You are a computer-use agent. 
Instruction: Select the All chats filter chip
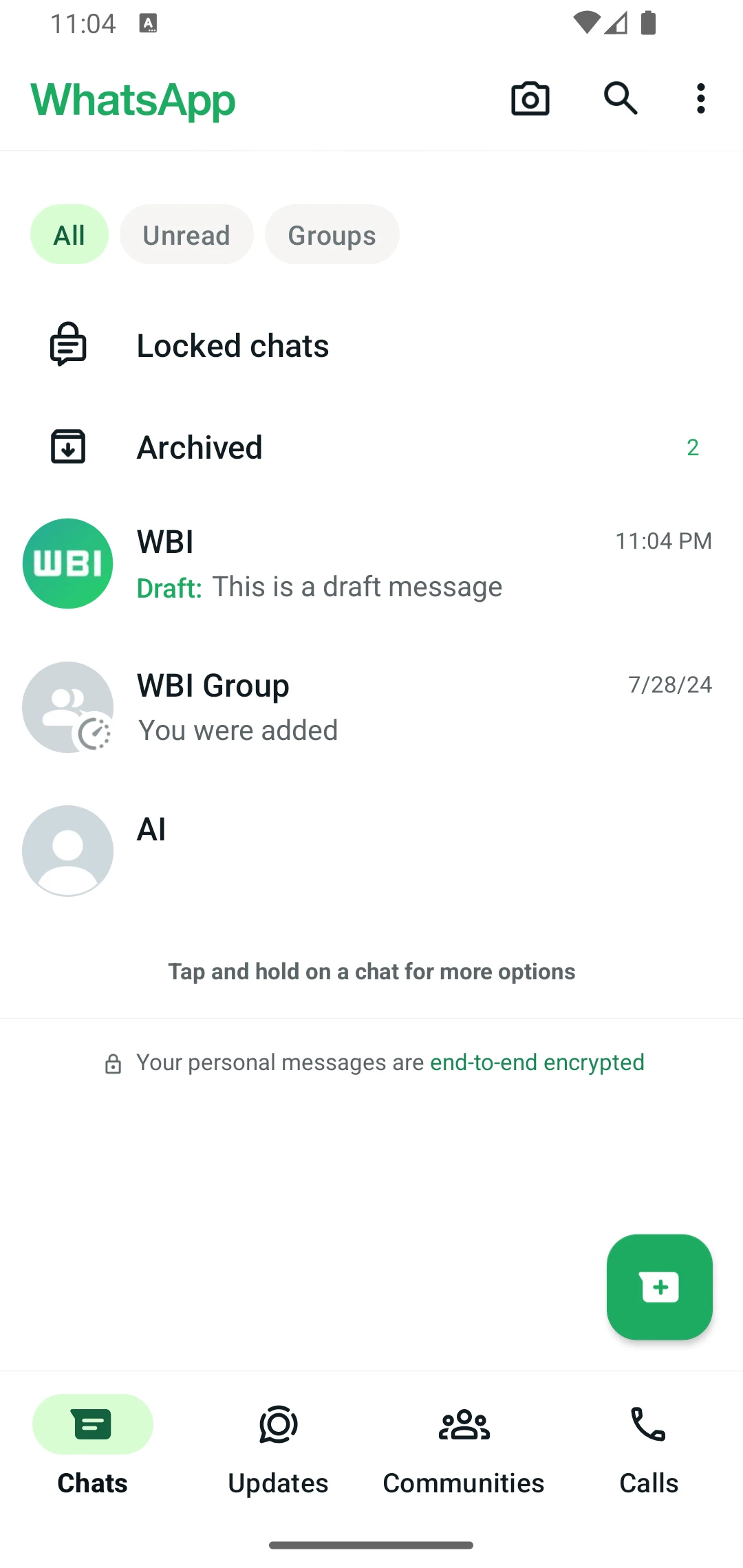69,235
